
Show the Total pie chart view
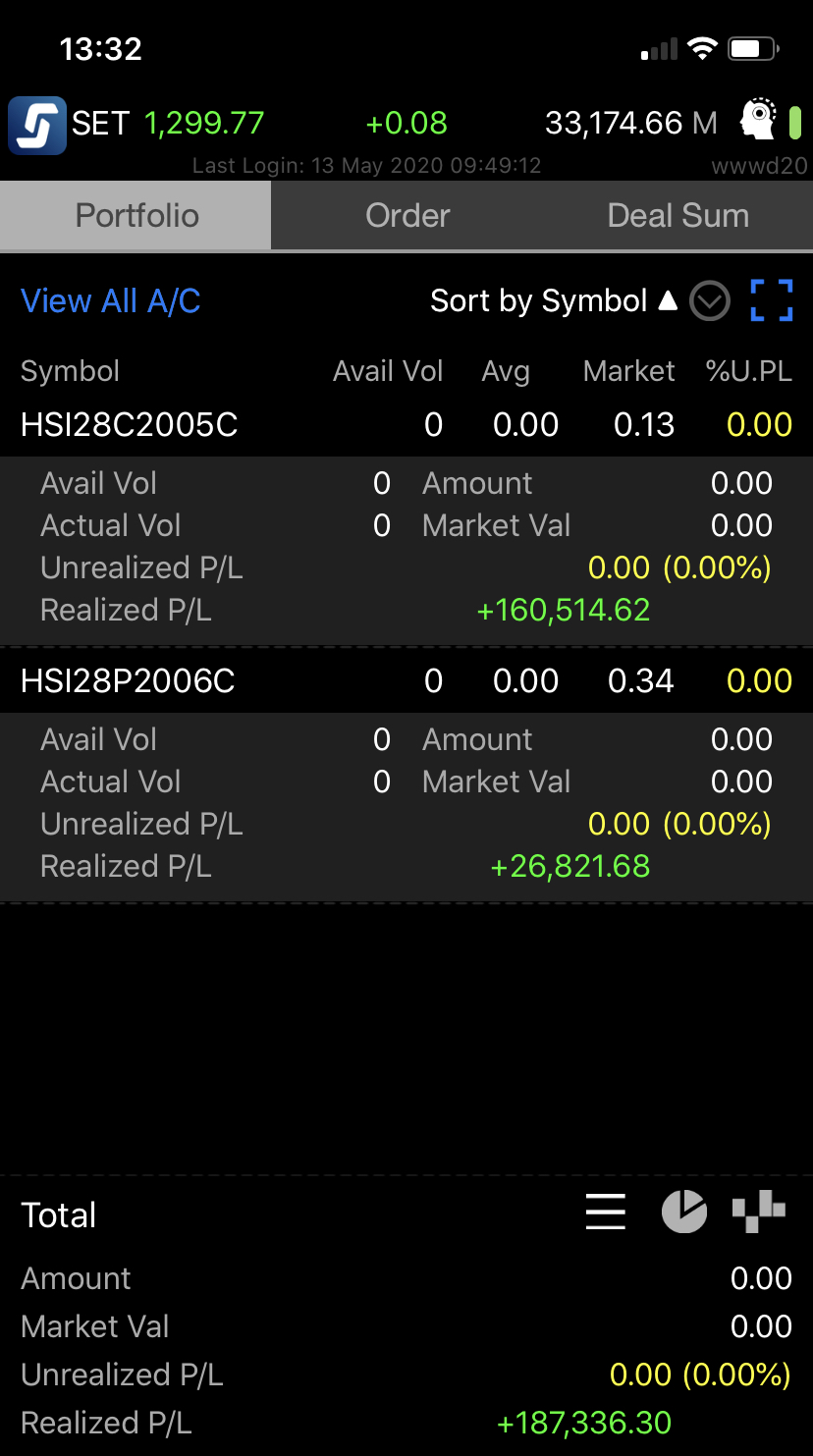tap(684, 1212)
